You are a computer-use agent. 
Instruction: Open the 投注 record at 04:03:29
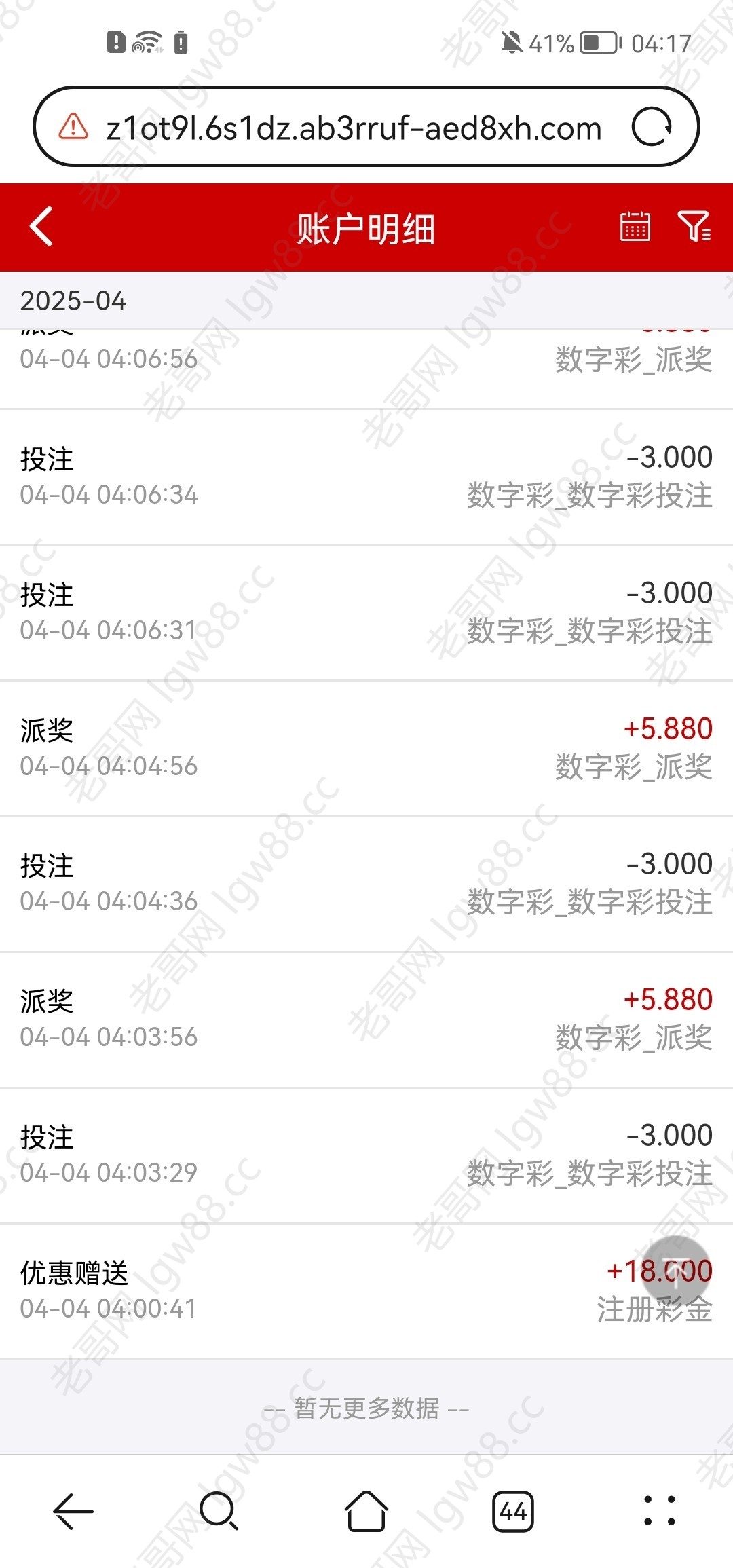click(x=366, y=1155)
